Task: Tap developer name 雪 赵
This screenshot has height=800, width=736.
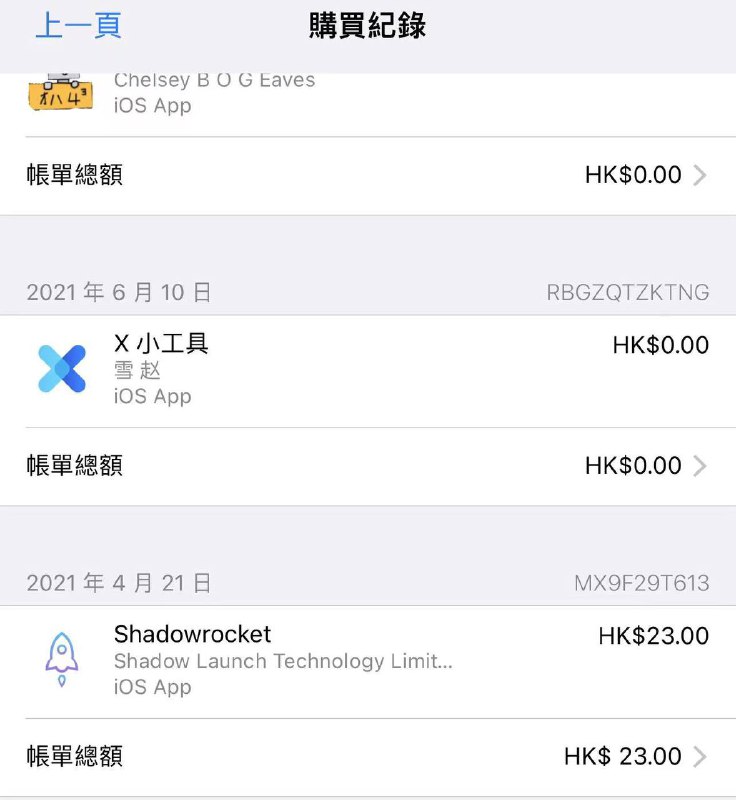Action: (x=136, y=369)
